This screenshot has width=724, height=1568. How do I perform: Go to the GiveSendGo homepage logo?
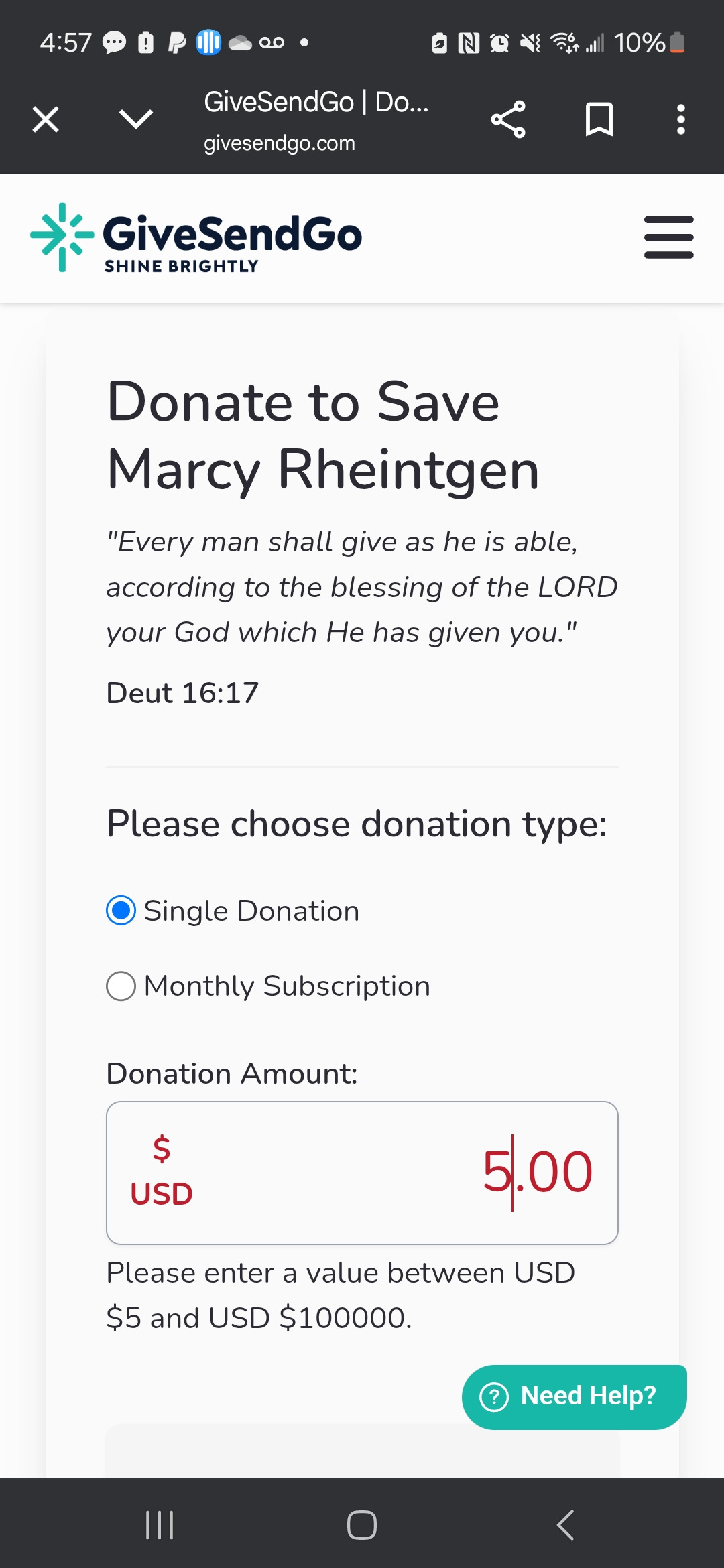pos(196,238)
